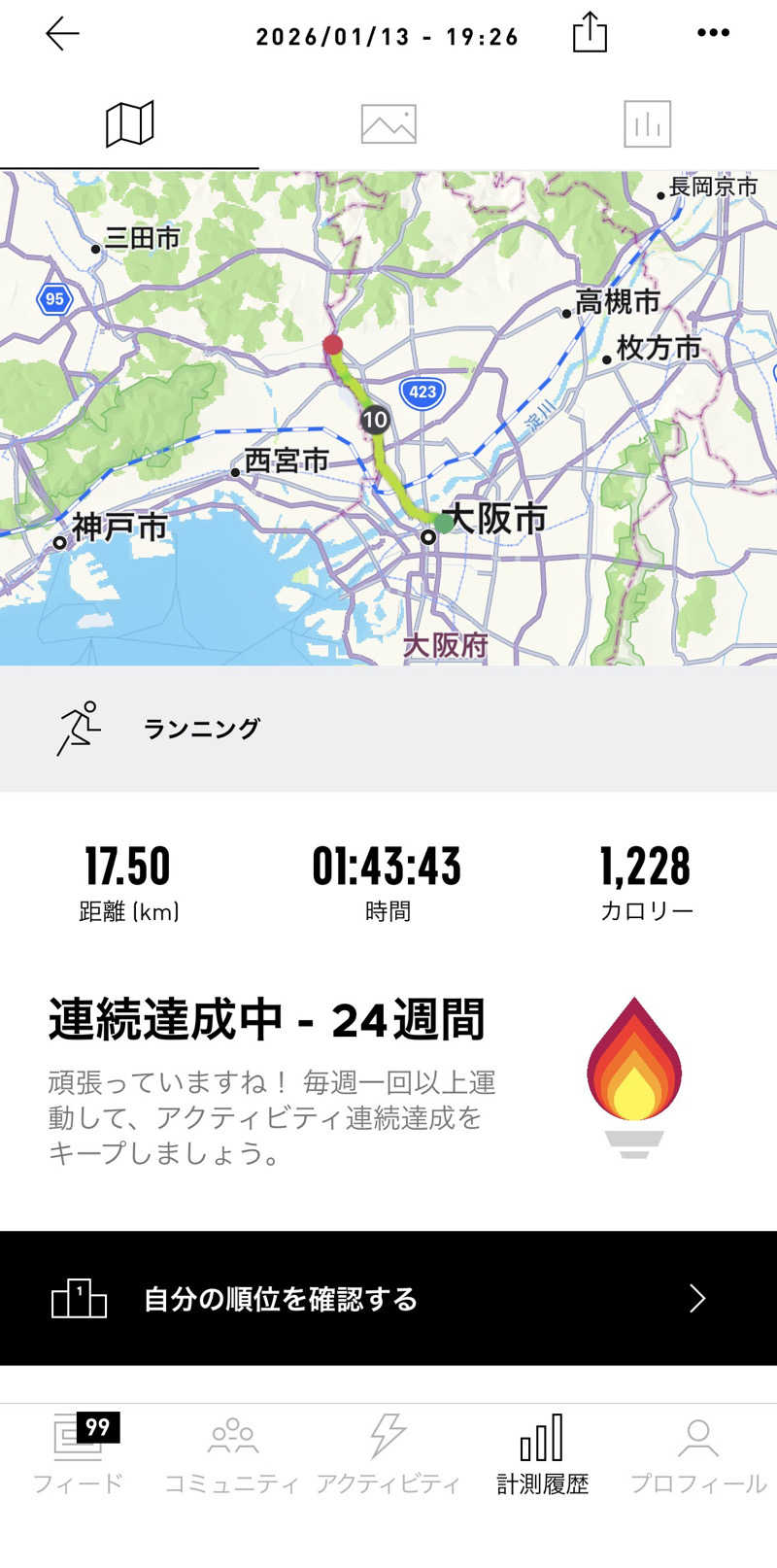
Task: Open the running route map
Action: [x=388, y=418]
